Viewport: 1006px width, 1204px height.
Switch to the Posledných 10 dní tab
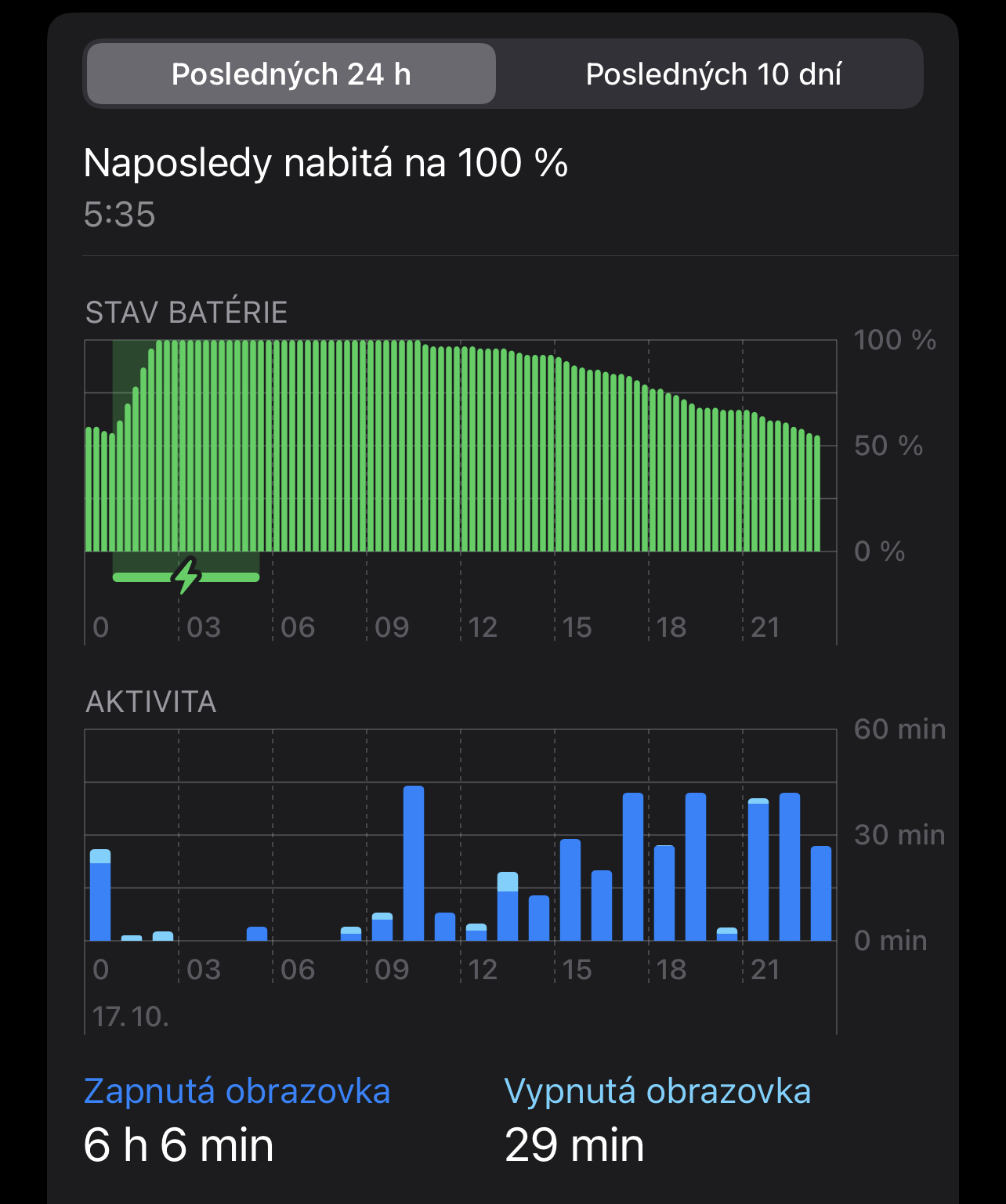pos(713,74)
